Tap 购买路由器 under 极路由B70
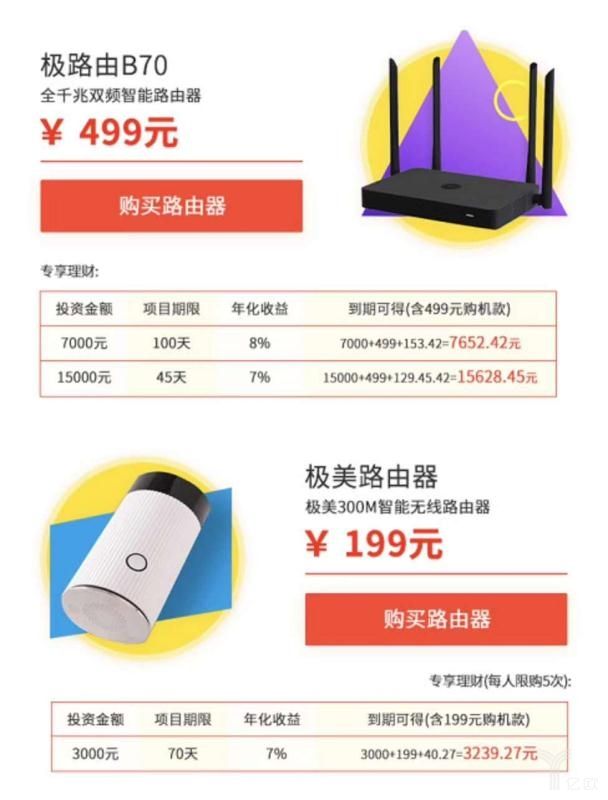The image size is (608, 800). [171, 206]
